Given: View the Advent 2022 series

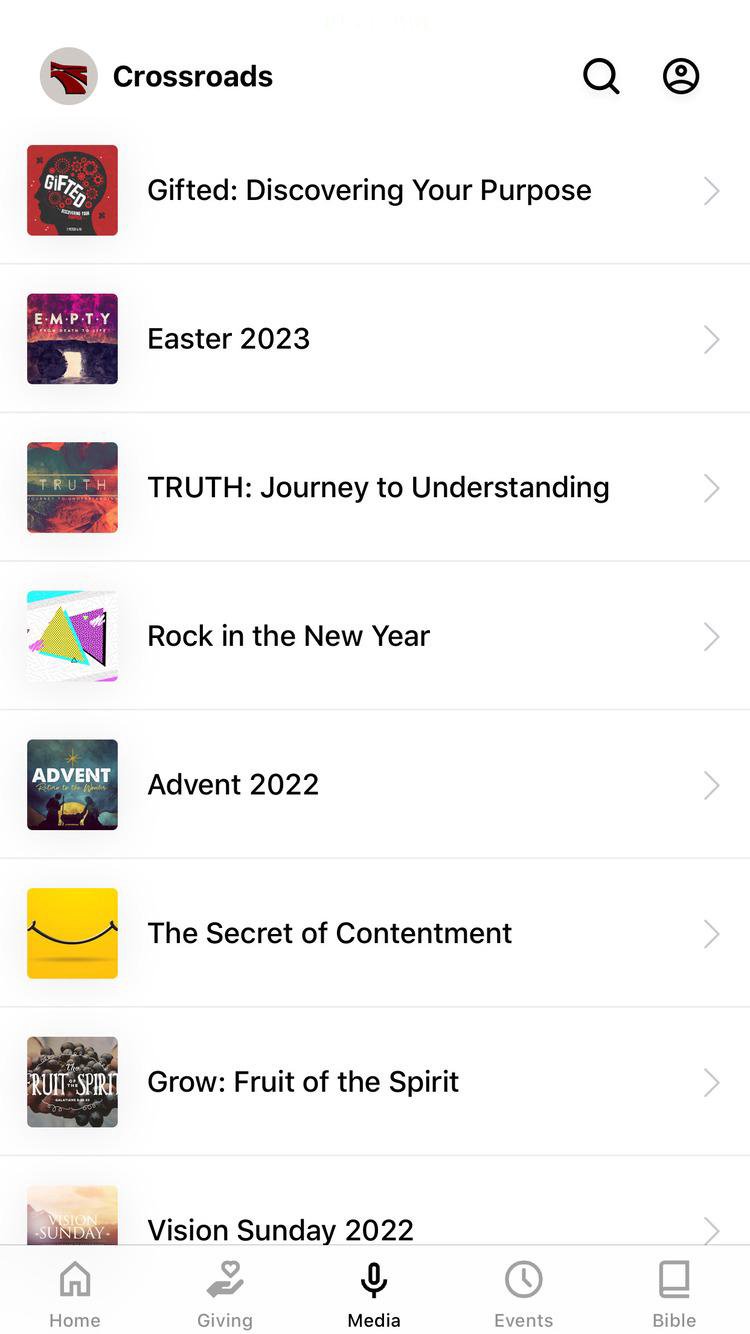Looking at the screenshot, I should pos(233,785).
